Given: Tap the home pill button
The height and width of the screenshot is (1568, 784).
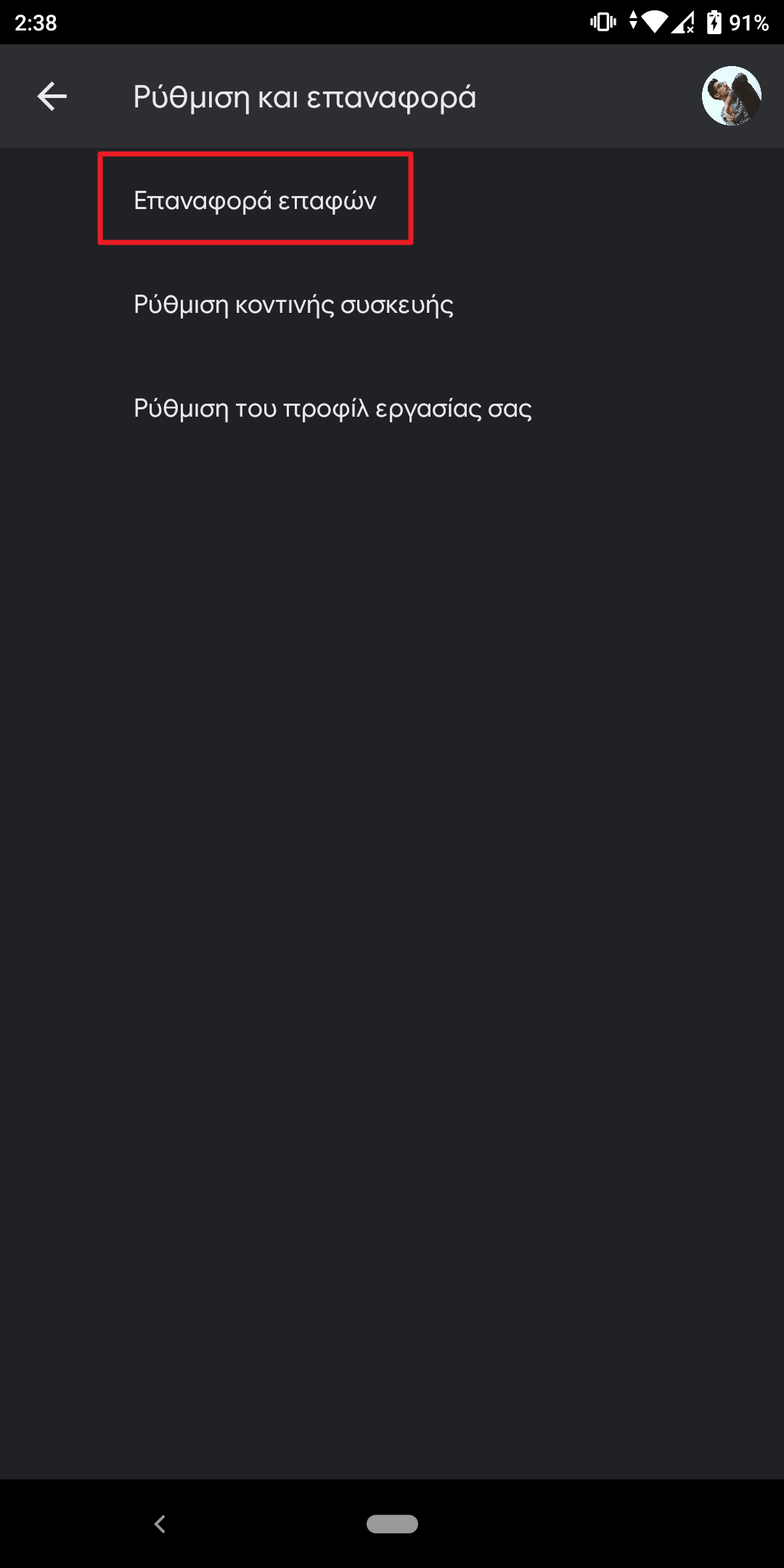Looking at the screenshot, I should coord(392,1524).
